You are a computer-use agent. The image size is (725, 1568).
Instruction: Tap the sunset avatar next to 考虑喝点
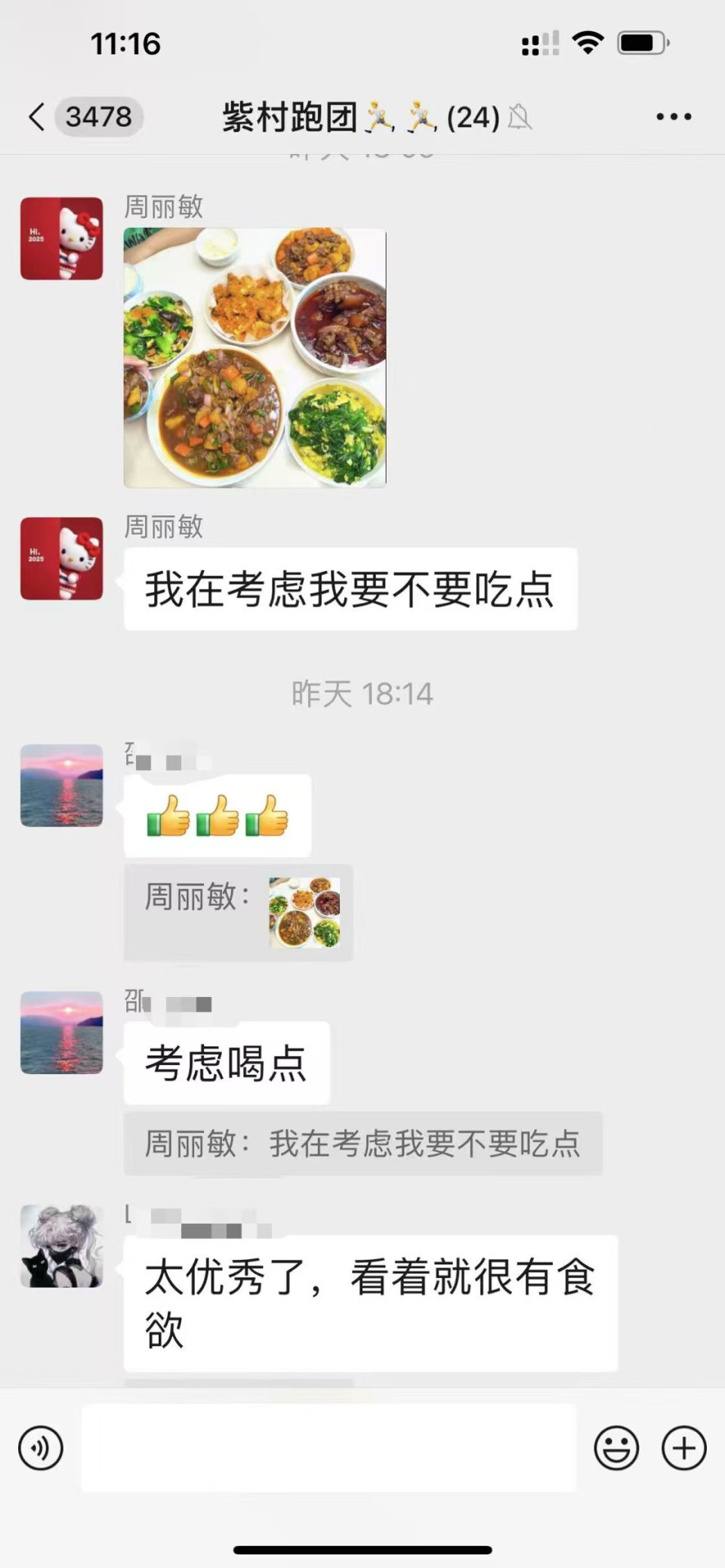(x=61, y=1032)
